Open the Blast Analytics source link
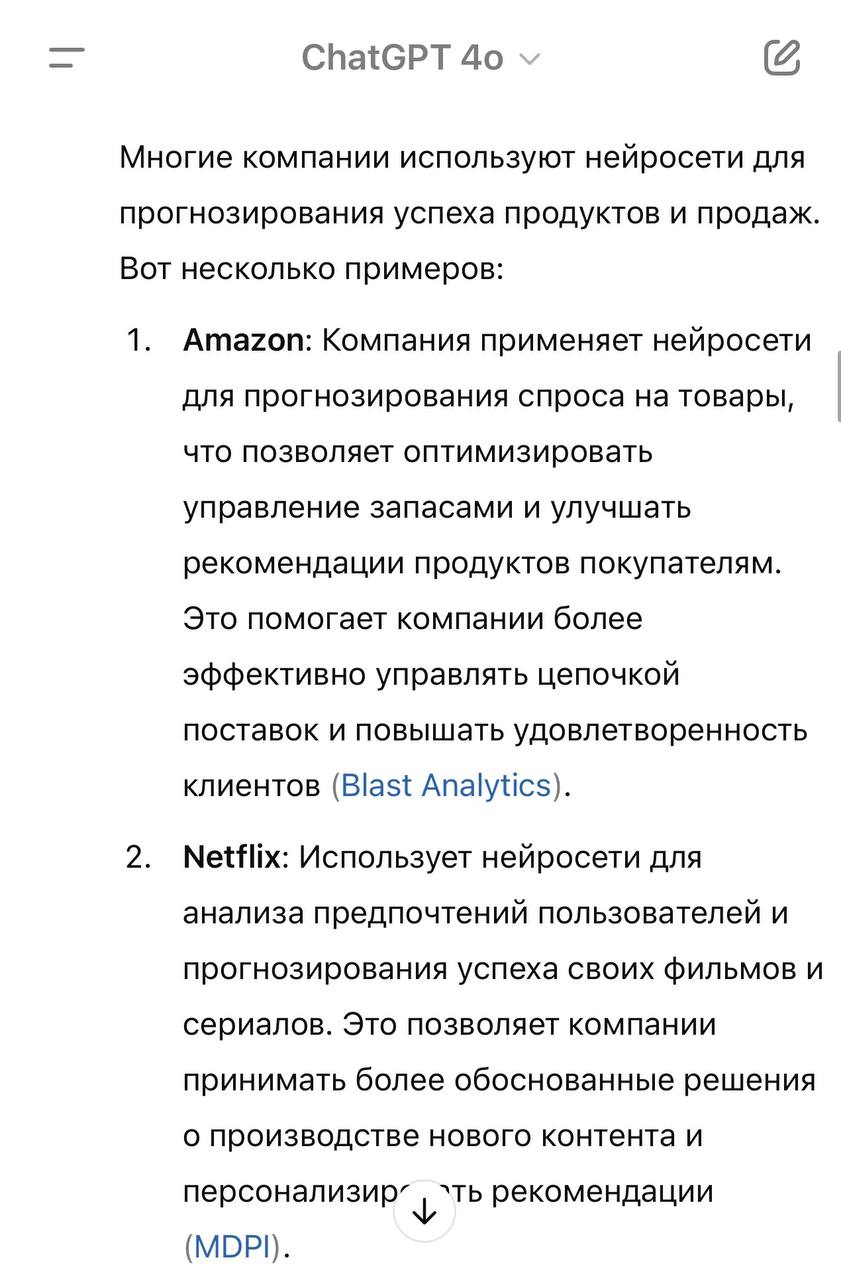Image resolution: width=841 pixels, height=1280 pixels. (x=446, y=785)
